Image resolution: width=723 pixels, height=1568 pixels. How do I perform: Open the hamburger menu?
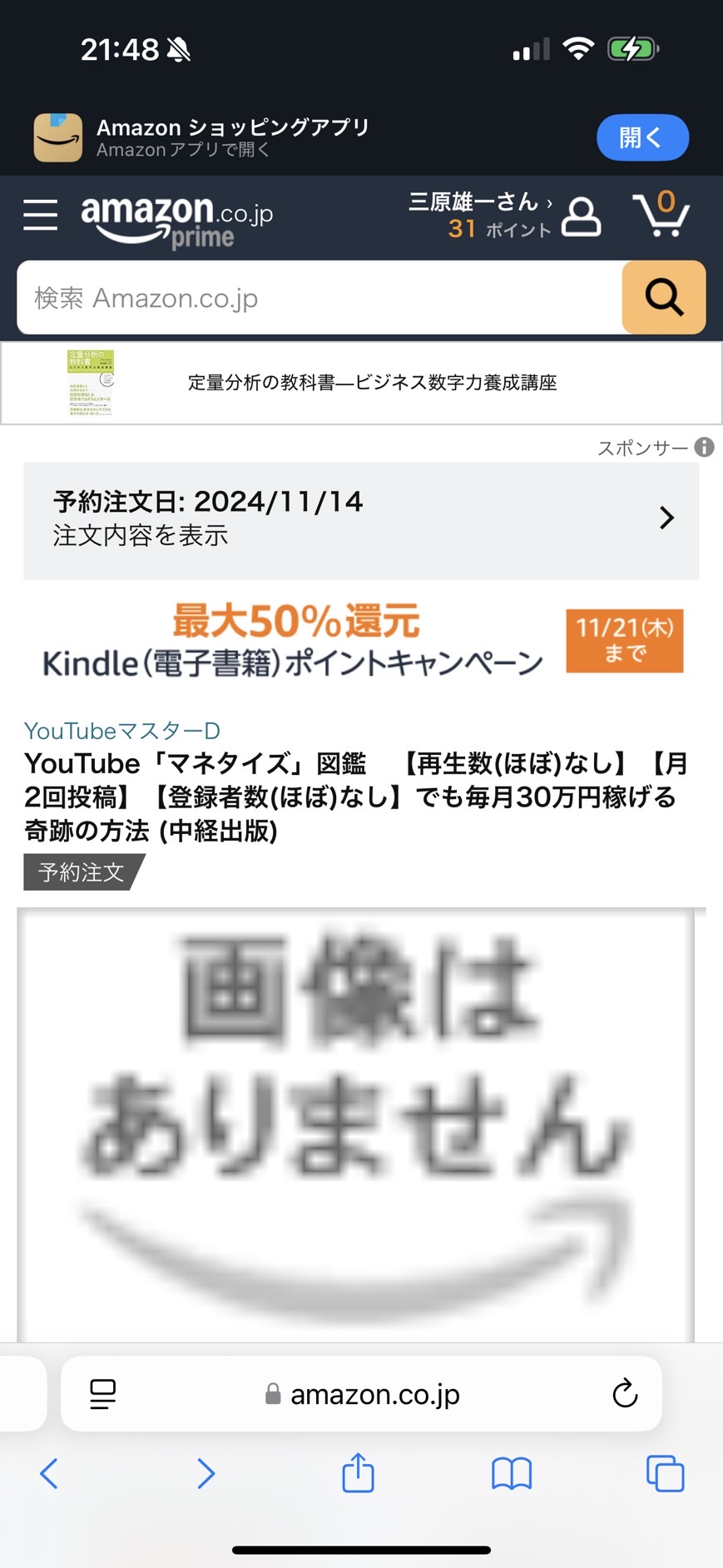40,215
